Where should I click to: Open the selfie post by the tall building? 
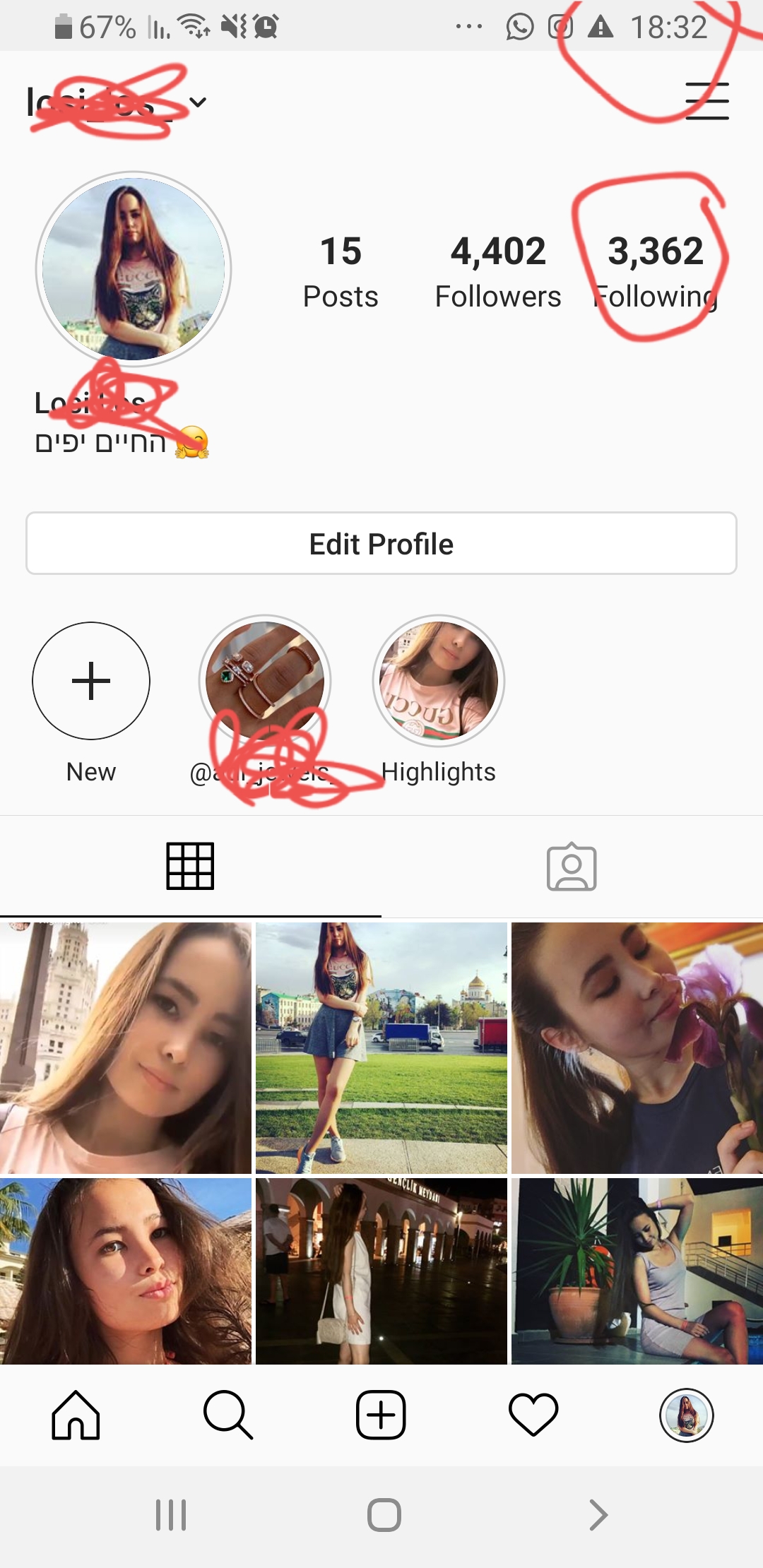(x=126, y=1047)
